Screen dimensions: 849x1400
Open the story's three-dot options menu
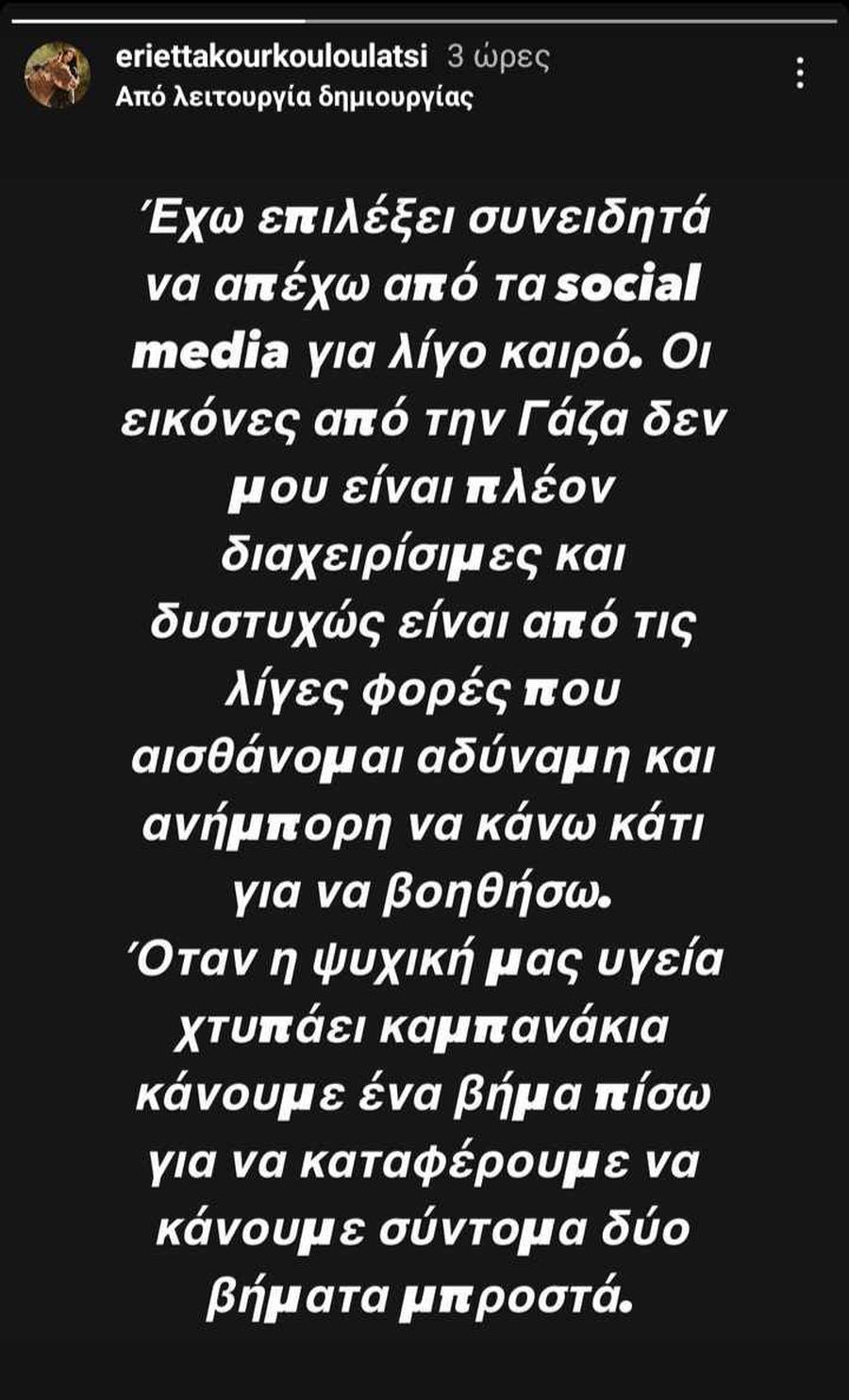click(x=800, y=74)
